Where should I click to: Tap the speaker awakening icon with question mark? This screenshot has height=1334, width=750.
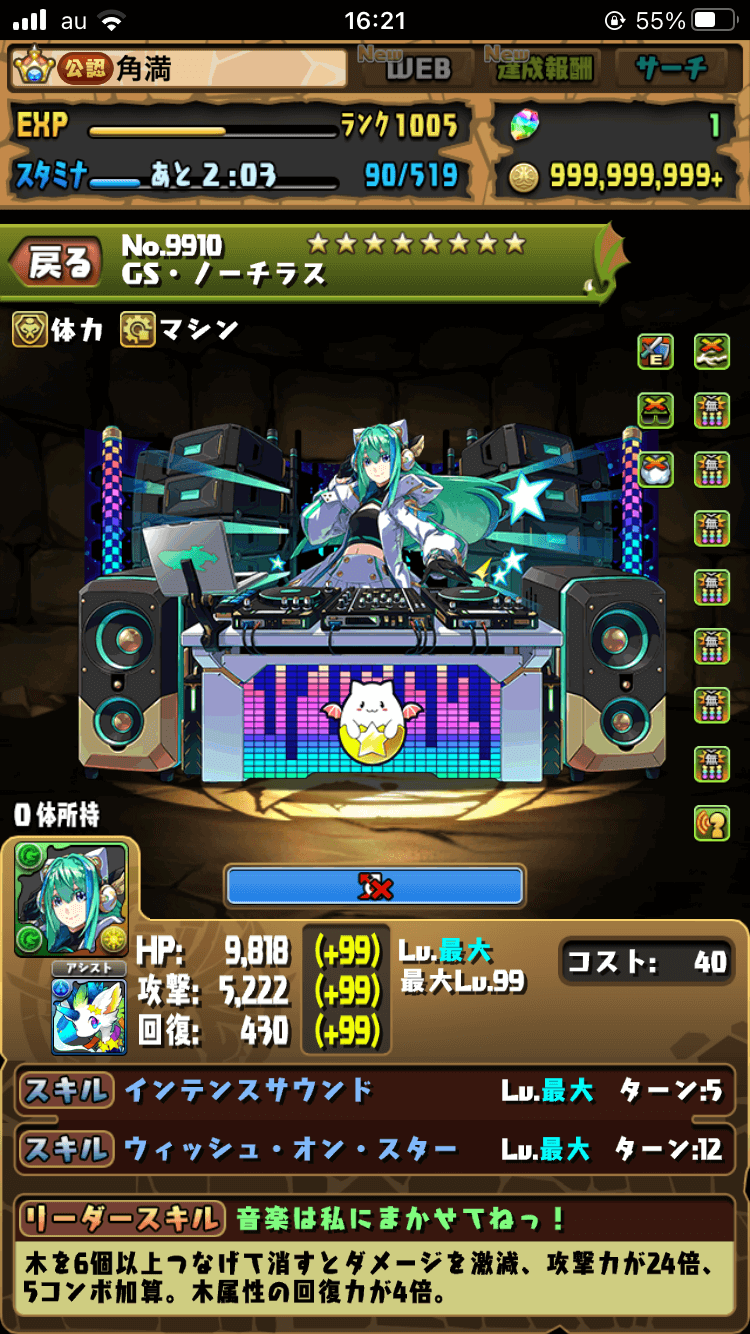pos(711,823)
